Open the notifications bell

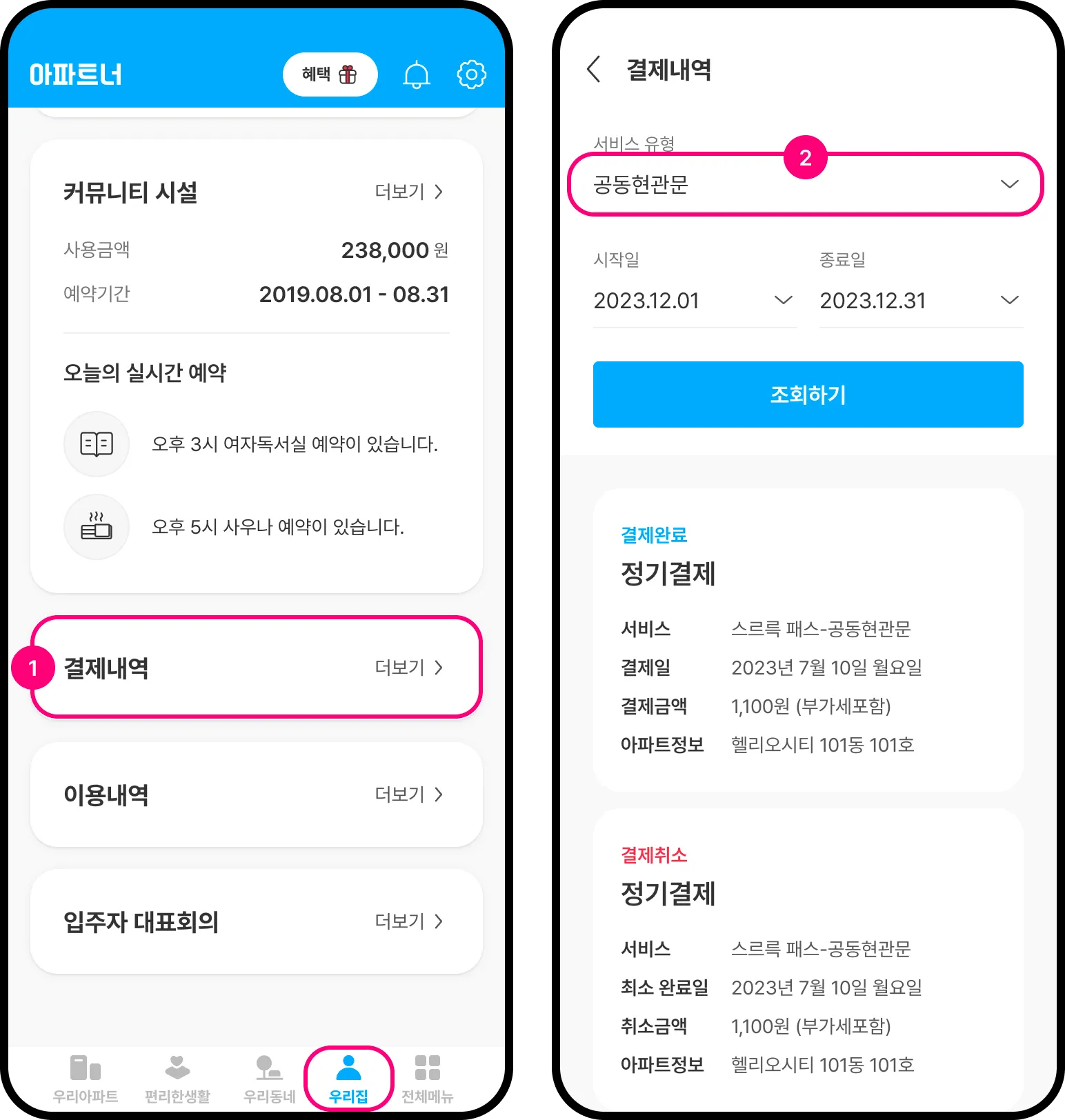click(x=416, y=74)
